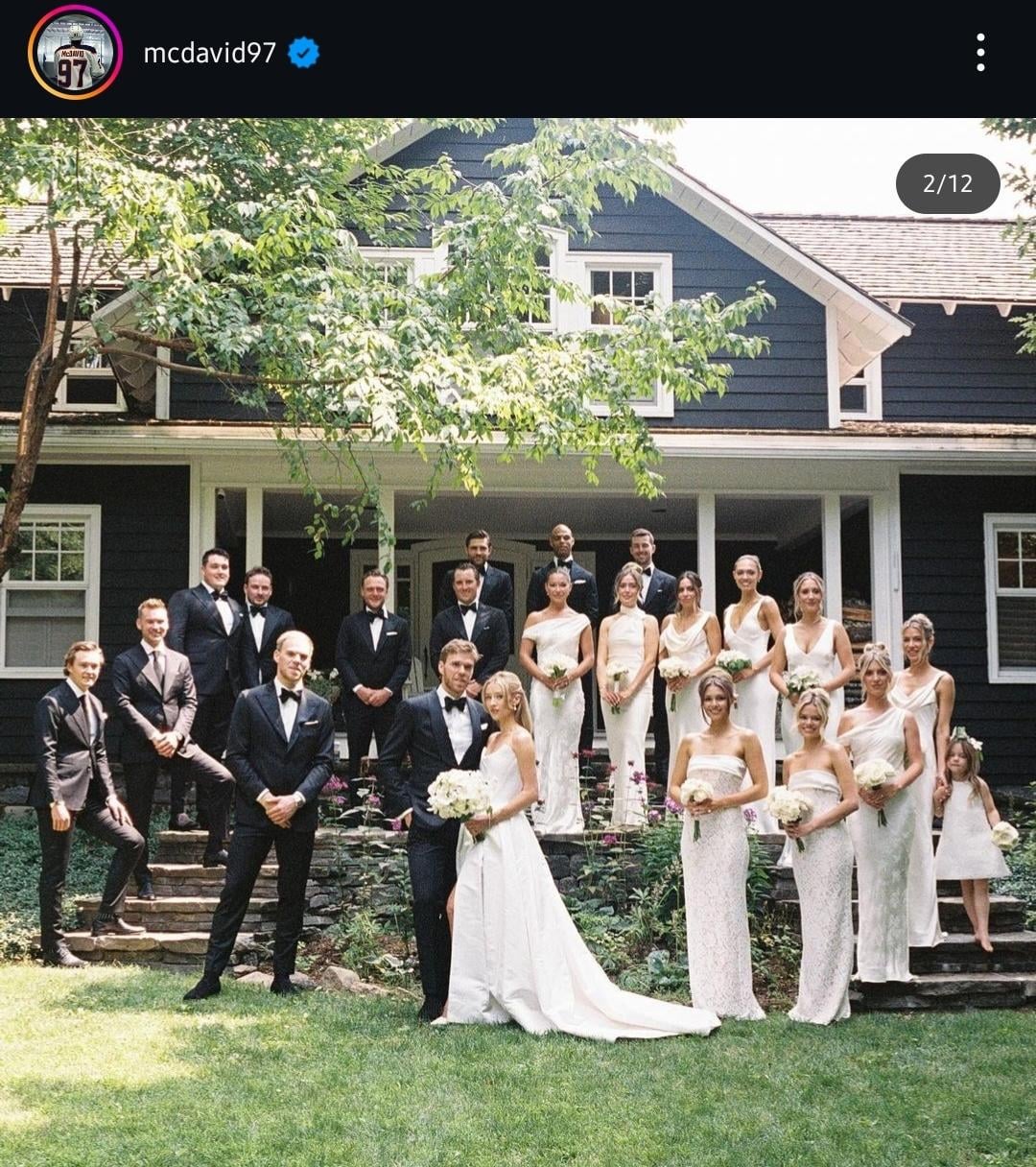Open mcdavid97's profile picture story

[75, 53]
